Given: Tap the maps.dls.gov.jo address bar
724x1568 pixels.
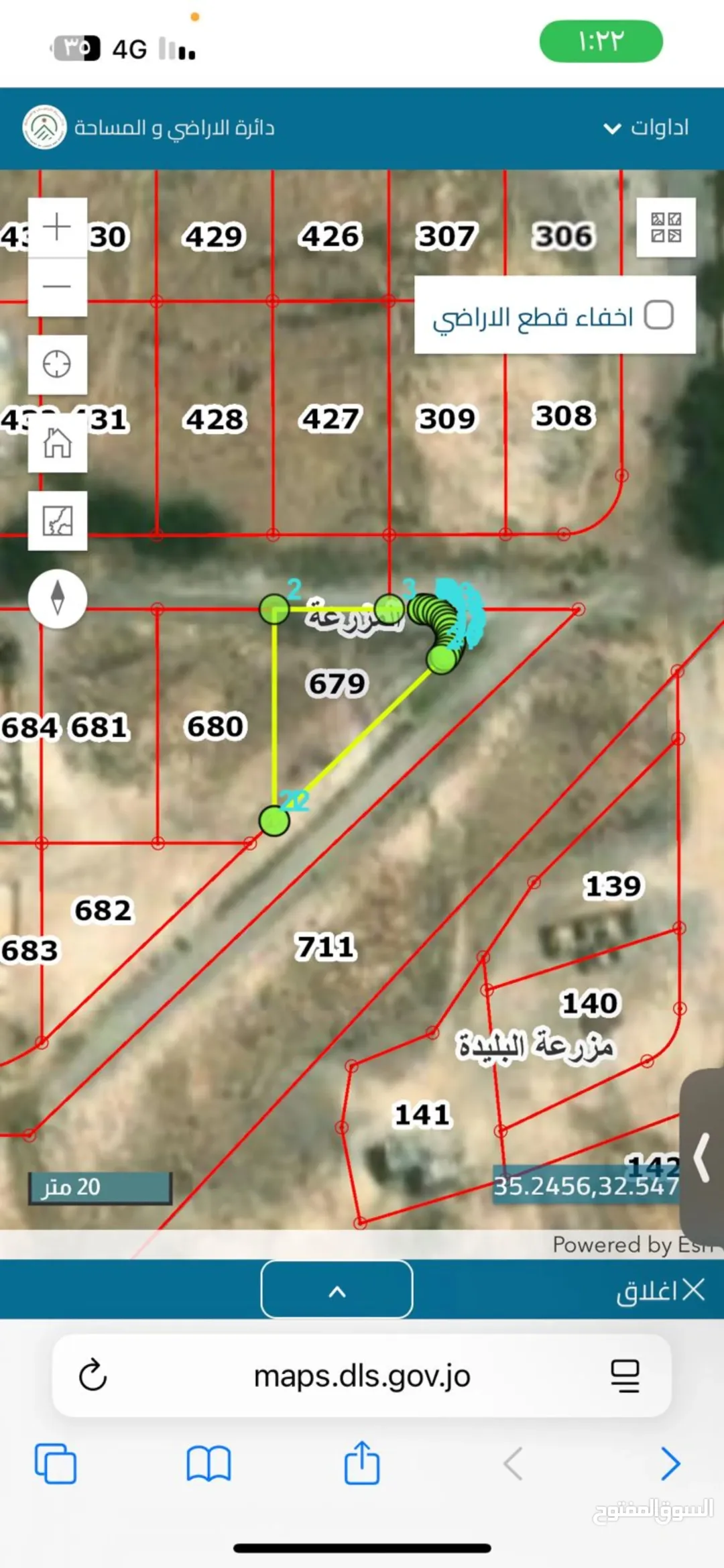Looking at the screenshot, I should point(362,1376).
